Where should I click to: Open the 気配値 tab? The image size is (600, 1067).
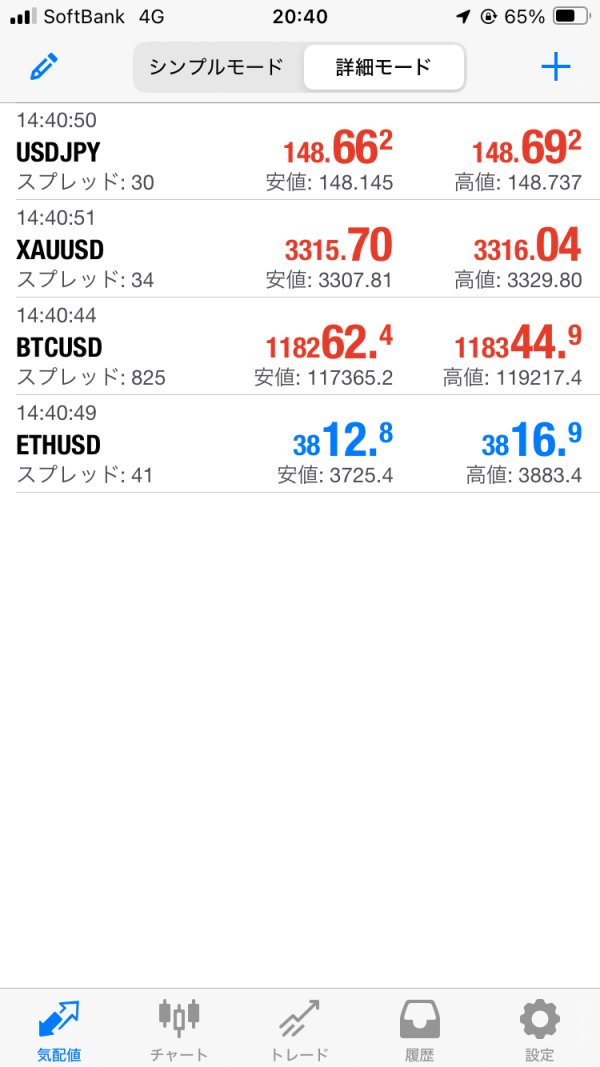point(59,1030)
